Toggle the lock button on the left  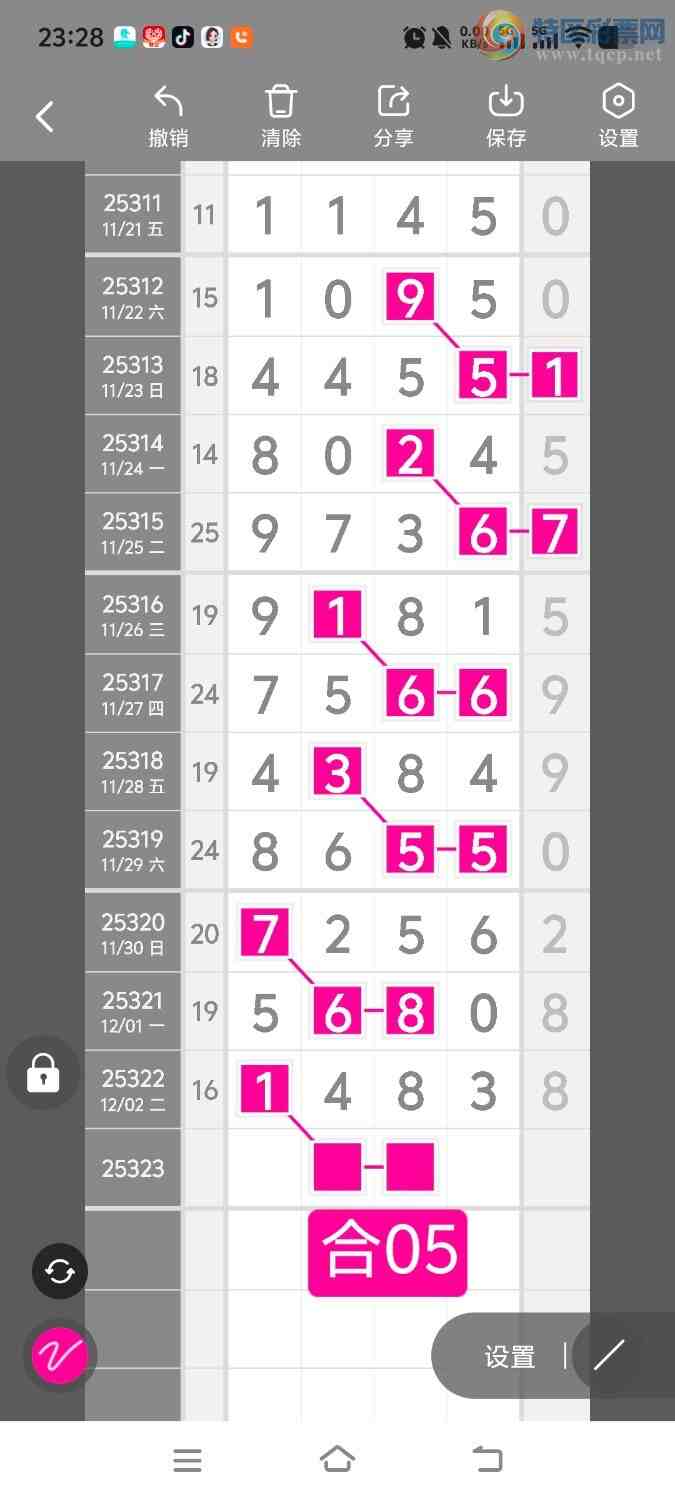(43, 1073)
